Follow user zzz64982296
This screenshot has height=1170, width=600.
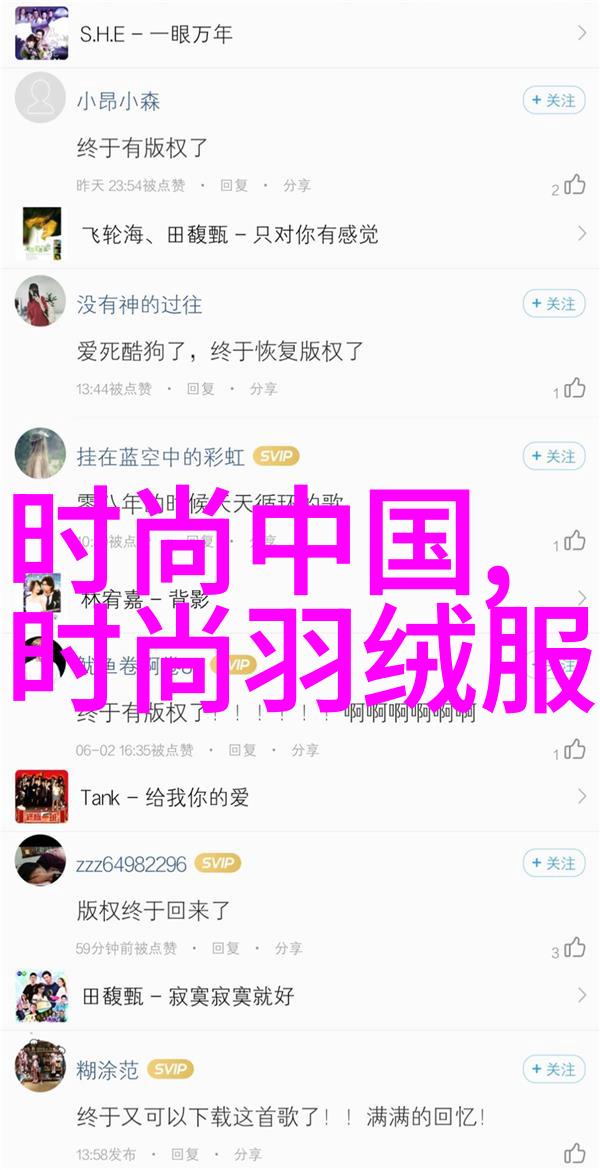(x=553, y=863)
